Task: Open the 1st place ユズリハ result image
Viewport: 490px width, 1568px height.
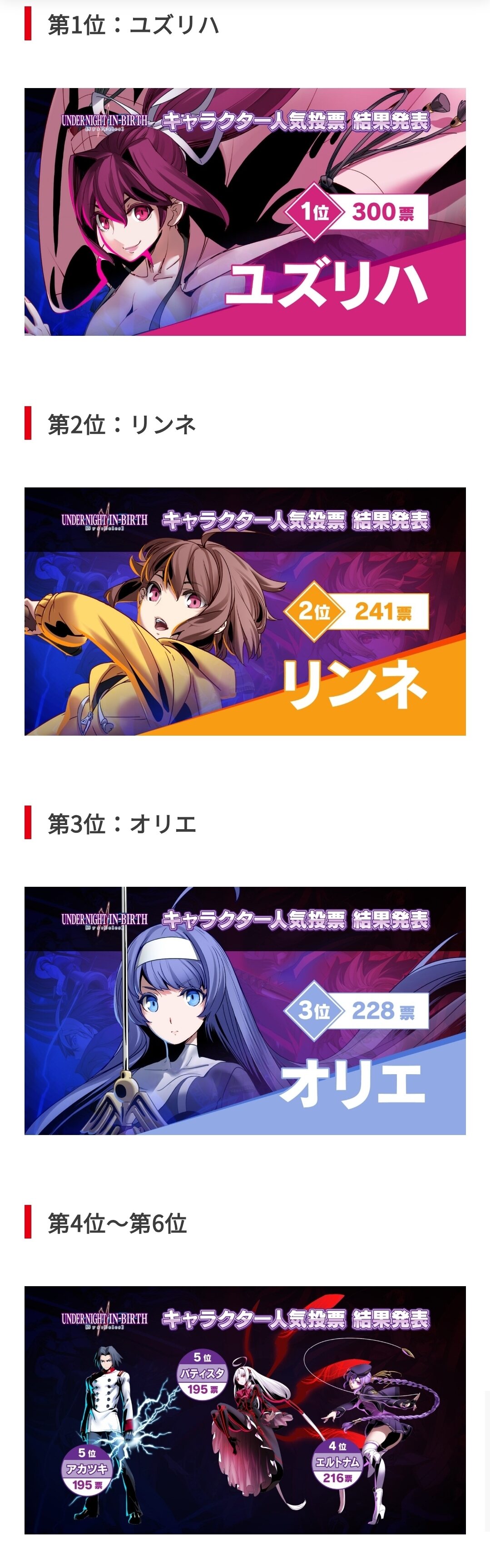Action: (x=245, y=212)
